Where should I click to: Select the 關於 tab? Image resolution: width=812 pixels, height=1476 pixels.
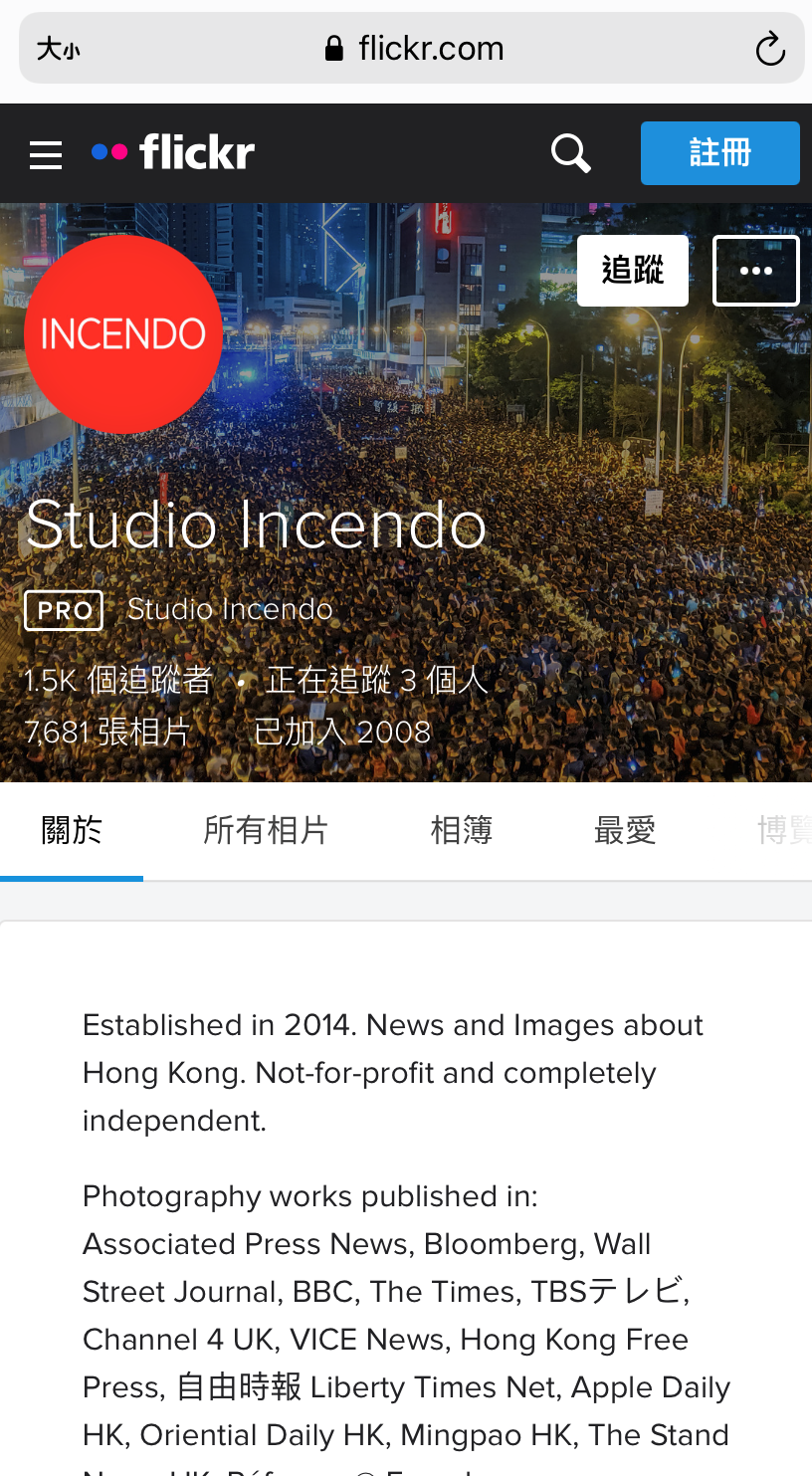(x=72, y=830)
